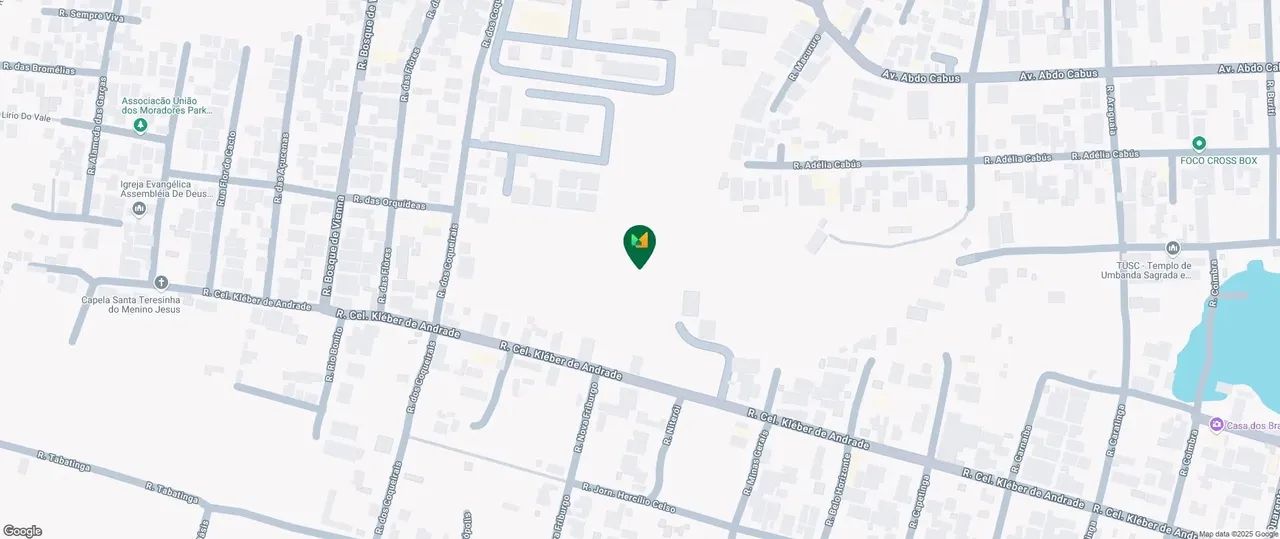Open the Igreja Evangélica Assembléia De Deus pin
The width and height of the screenshot is (1280, 539).
pos(139,208)
